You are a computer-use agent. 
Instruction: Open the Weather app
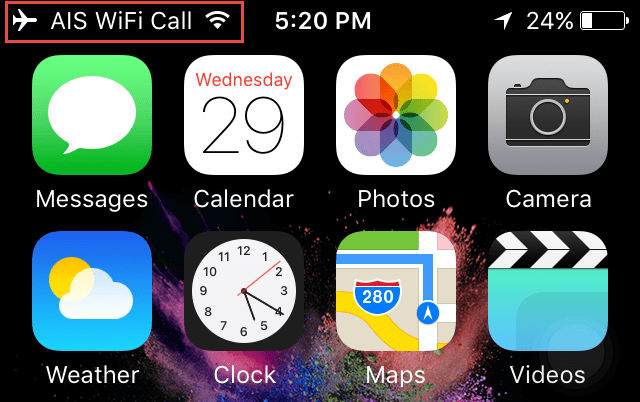click(92, 291)
